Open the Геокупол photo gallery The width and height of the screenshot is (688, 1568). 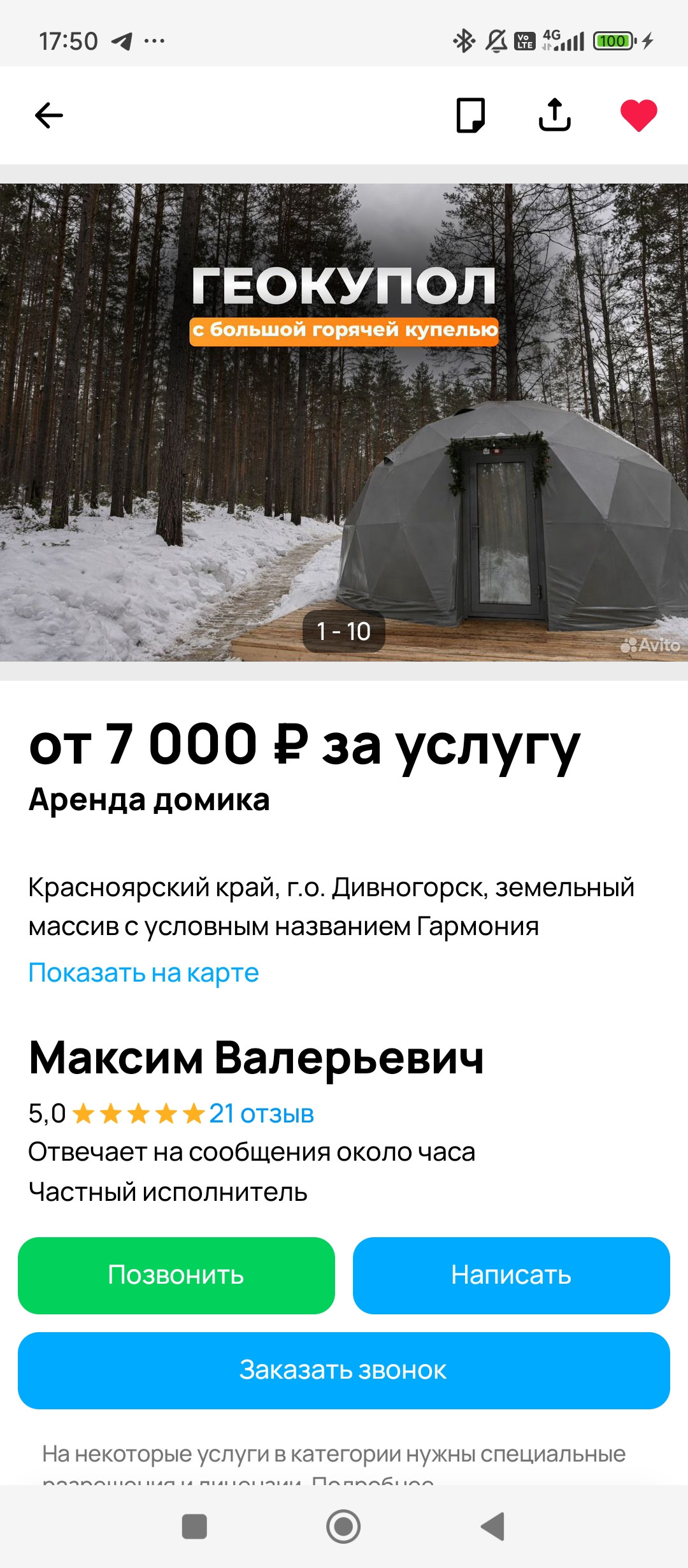click(x=344, y=422)
